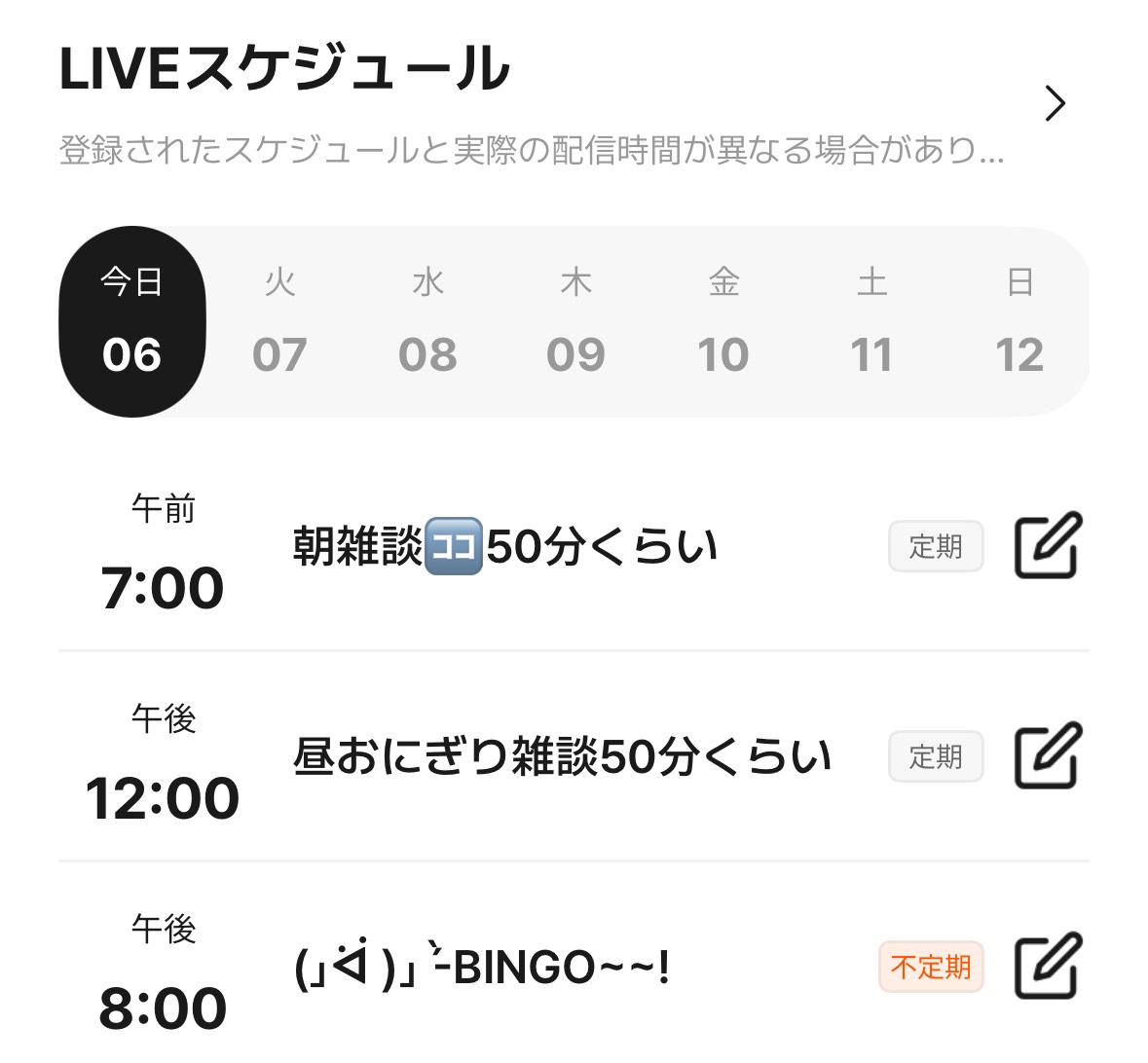This screenshot has height=1063, width=1148.
Task: Switch to Tuesday 07
Action: click(x=279, y=322)
